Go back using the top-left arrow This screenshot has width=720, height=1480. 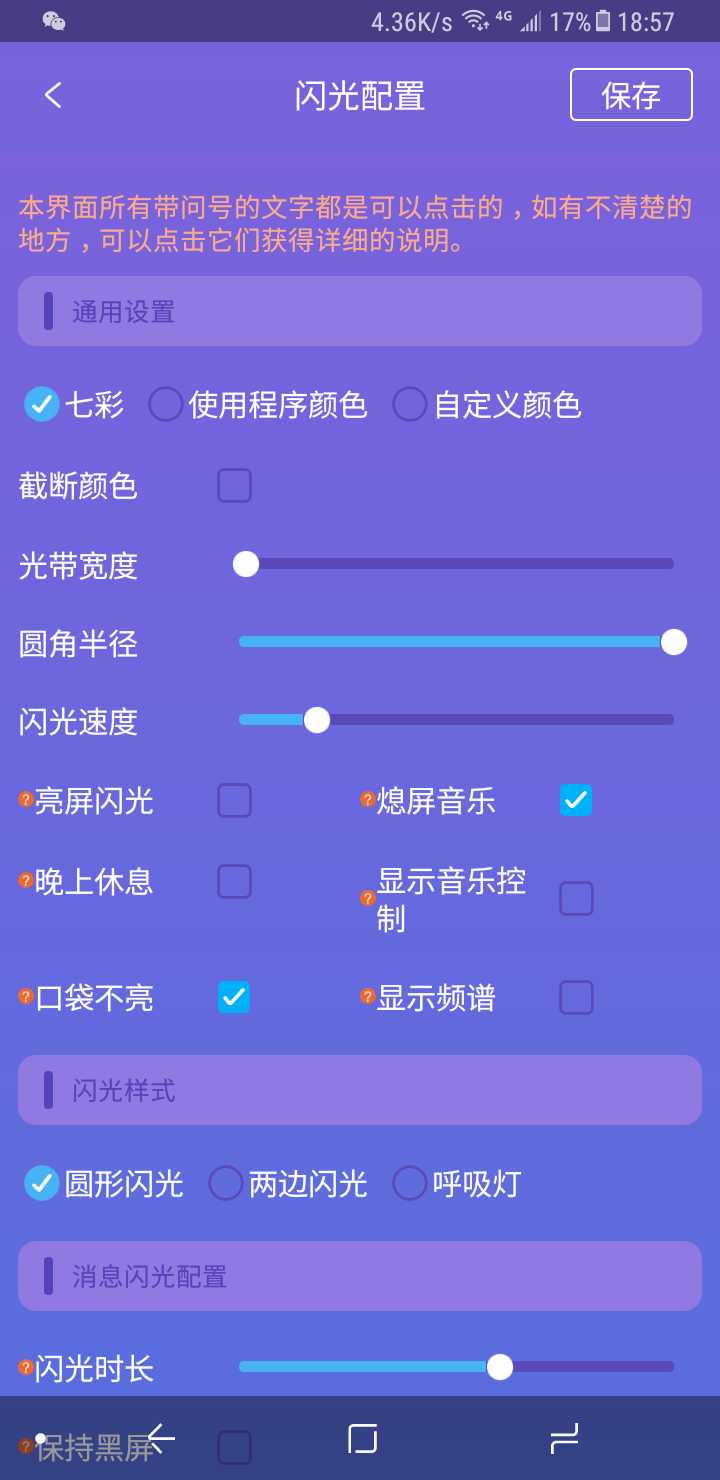53,95
